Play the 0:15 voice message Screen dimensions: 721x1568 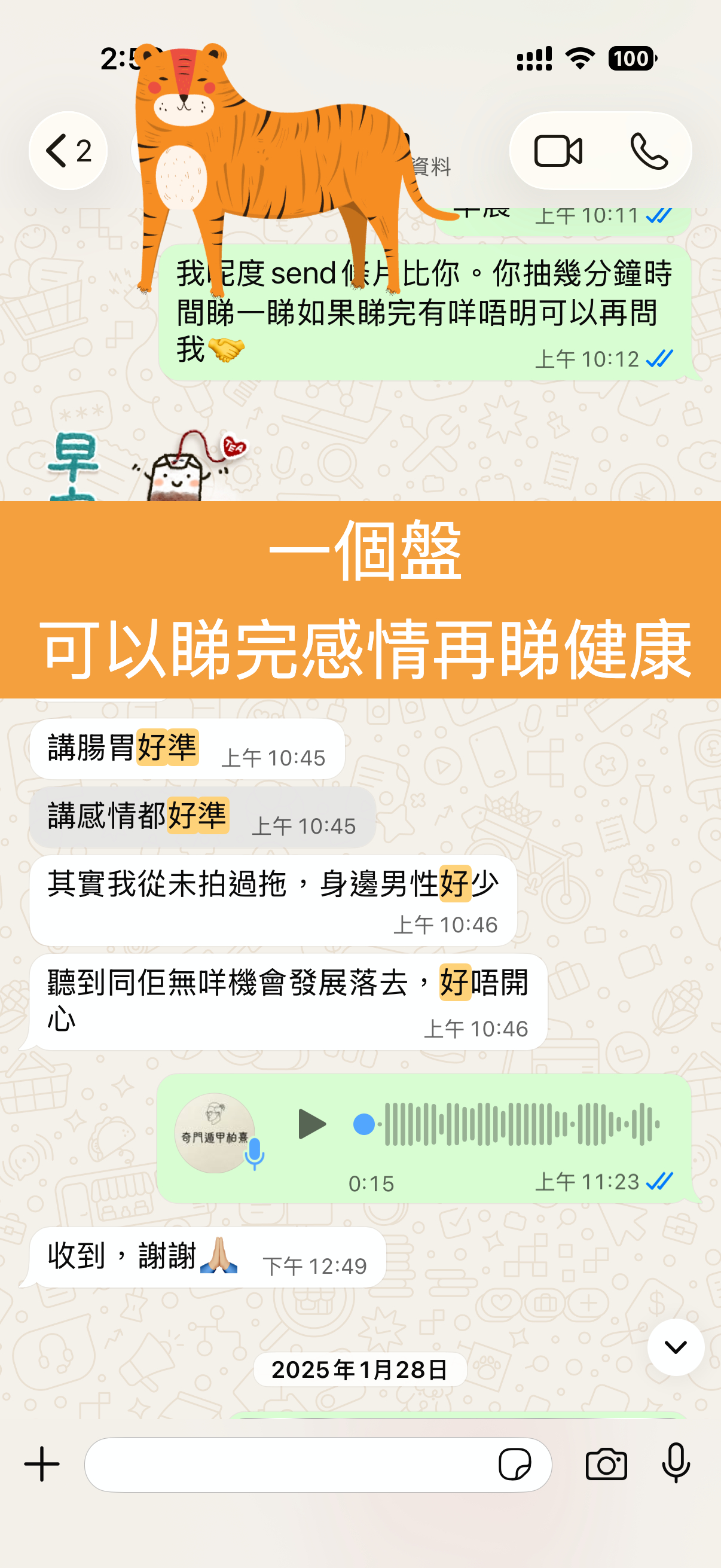point(312,1124)
